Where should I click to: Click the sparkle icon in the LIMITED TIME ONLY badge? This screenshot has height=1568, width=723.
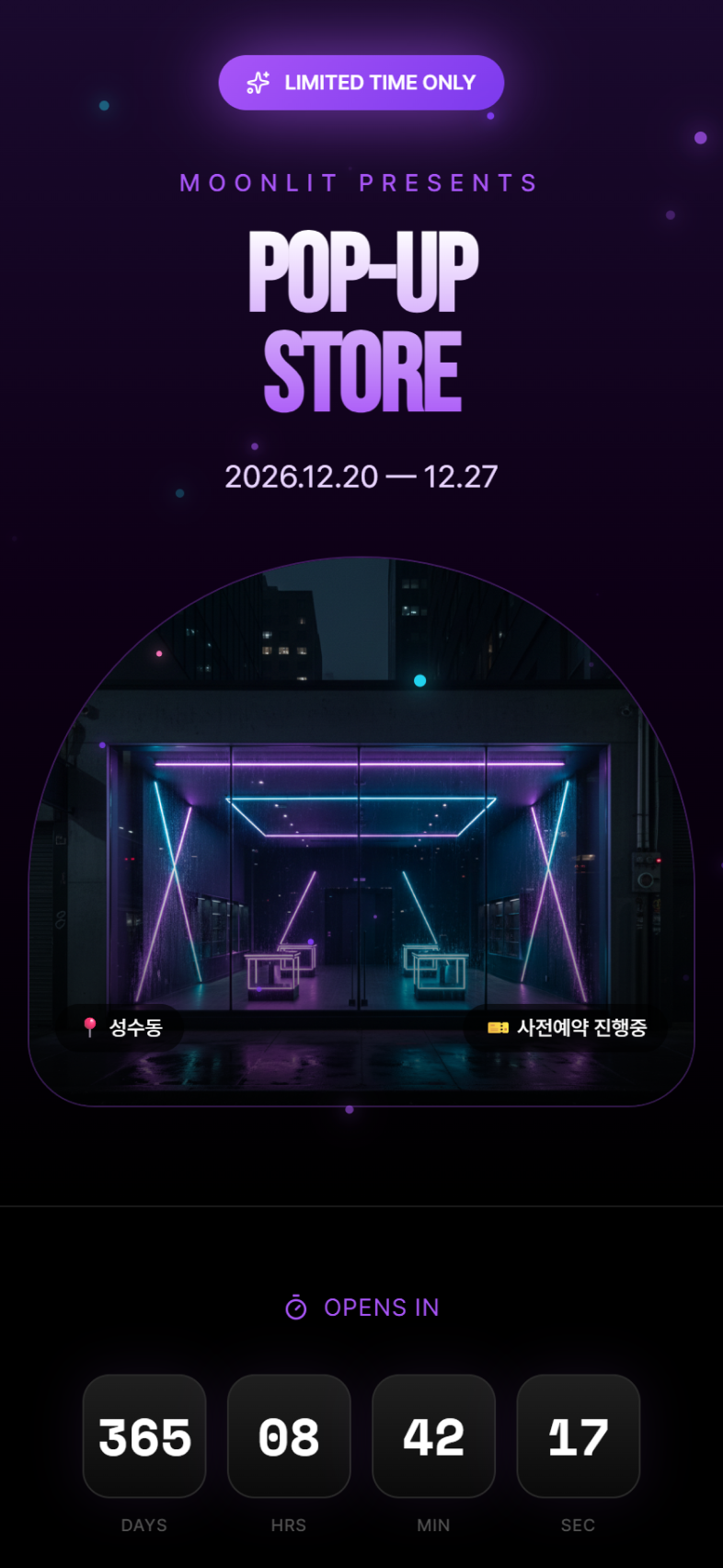[258, 82]
